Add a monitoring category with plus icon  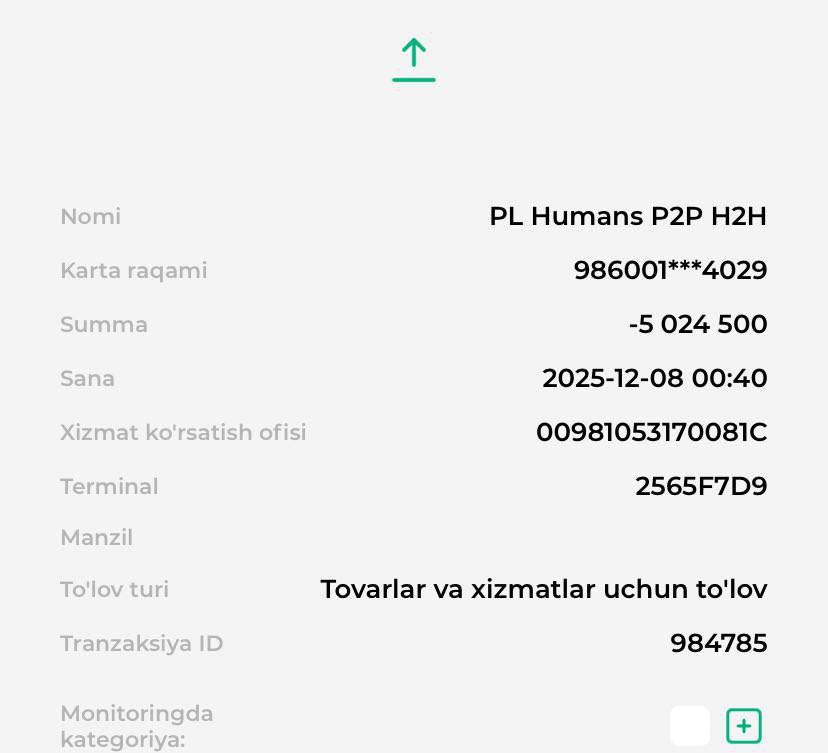[744, 726]
